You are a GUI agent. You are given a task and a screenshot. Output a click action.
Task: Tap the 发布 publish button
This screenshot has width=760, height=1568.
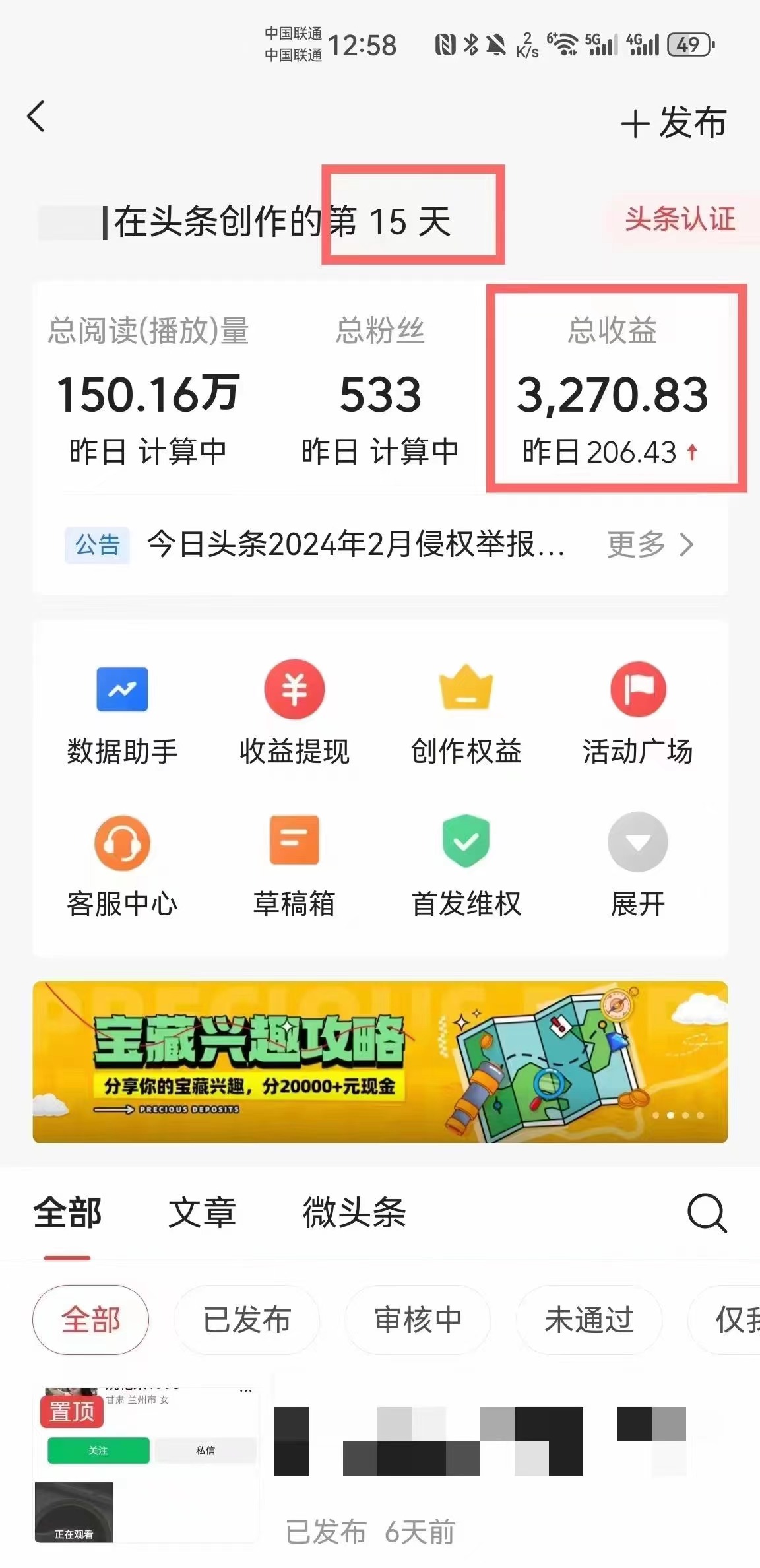coord(674,123)
